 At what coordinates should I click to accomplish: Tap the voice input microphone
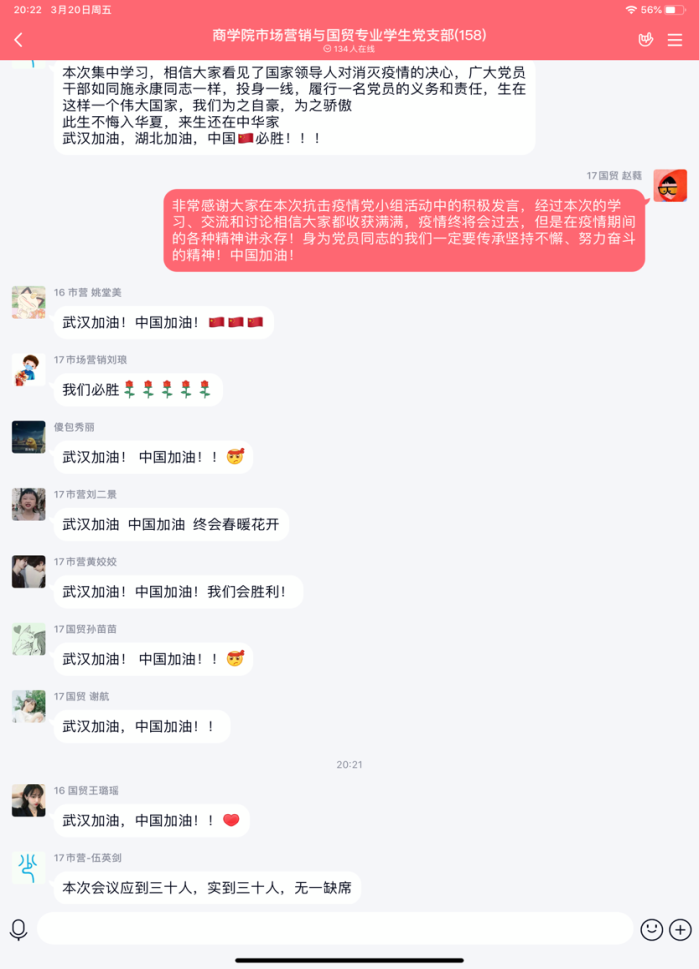click(x=18, y=929)
